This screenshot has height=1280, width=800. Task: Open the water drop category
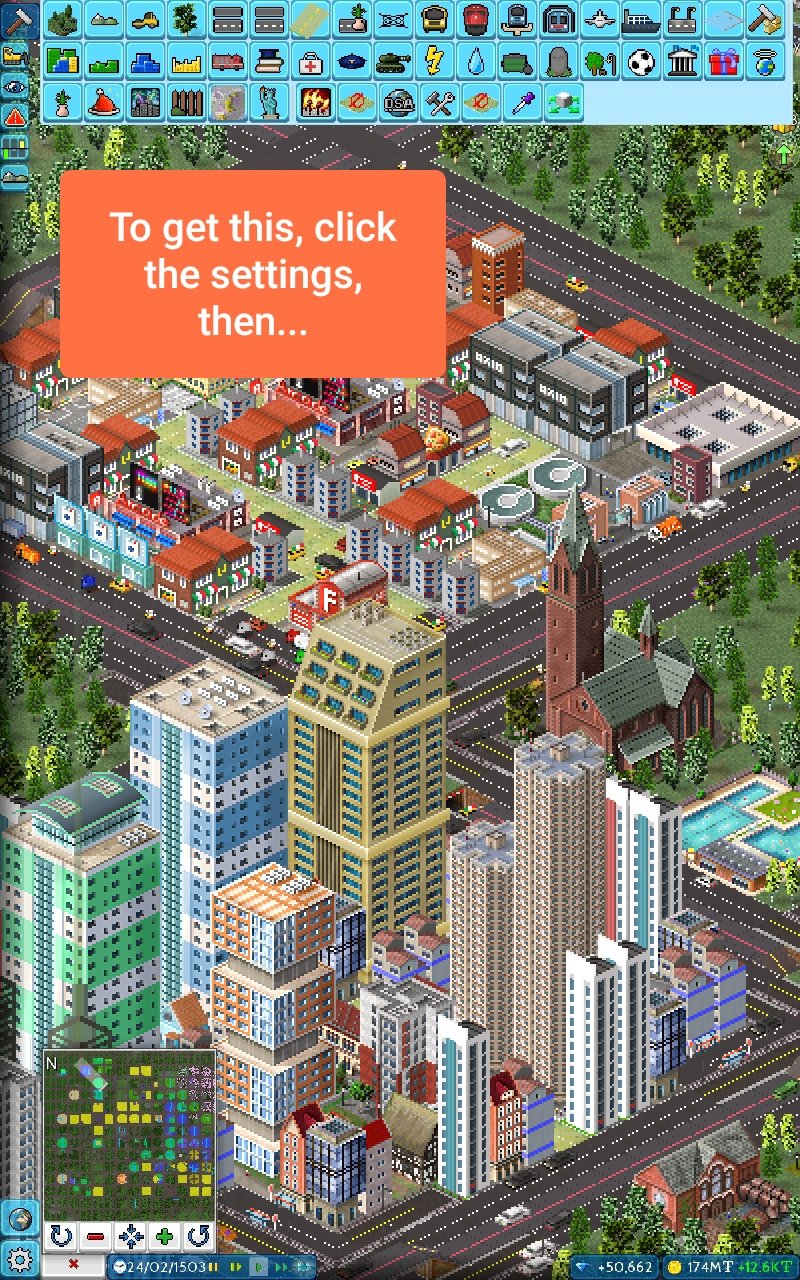476,62
